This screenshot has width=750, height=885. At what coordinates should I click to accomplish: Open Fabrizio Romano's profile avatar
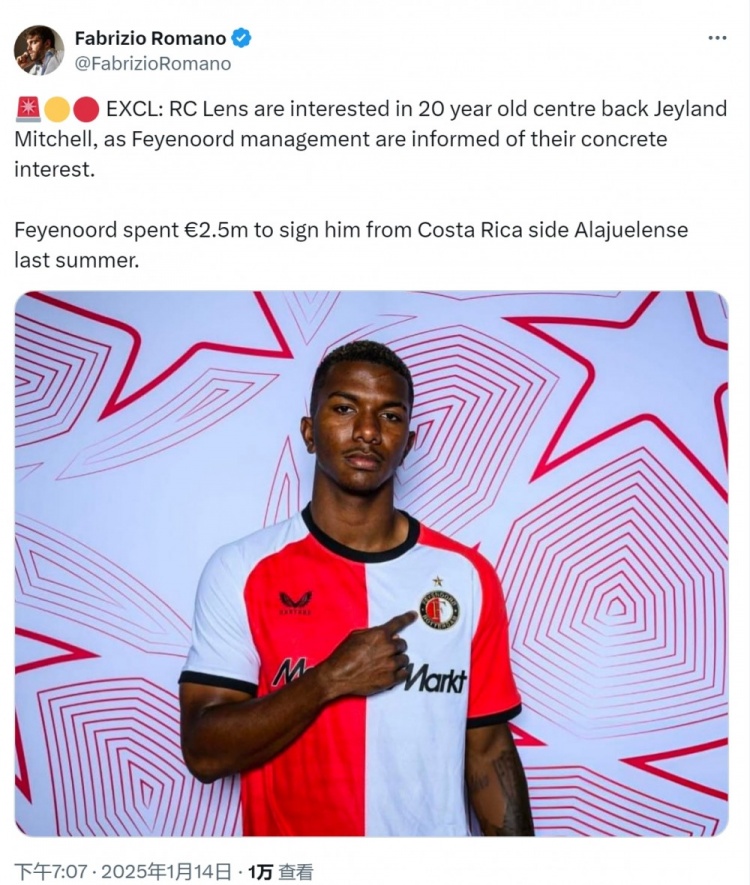pos(39,50)
